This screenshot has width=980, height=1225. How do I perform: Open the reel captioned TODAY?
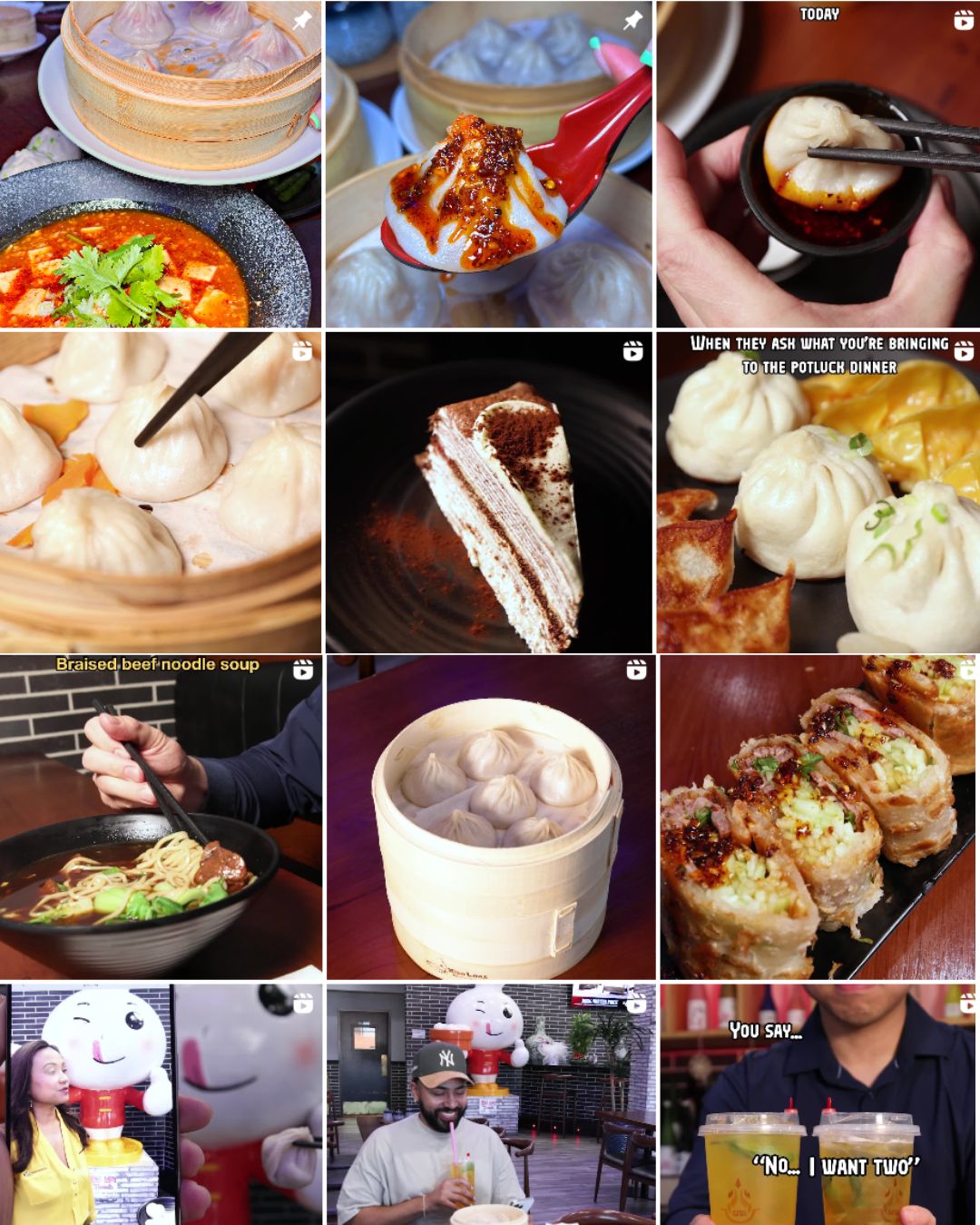click(x=818, y=163)
